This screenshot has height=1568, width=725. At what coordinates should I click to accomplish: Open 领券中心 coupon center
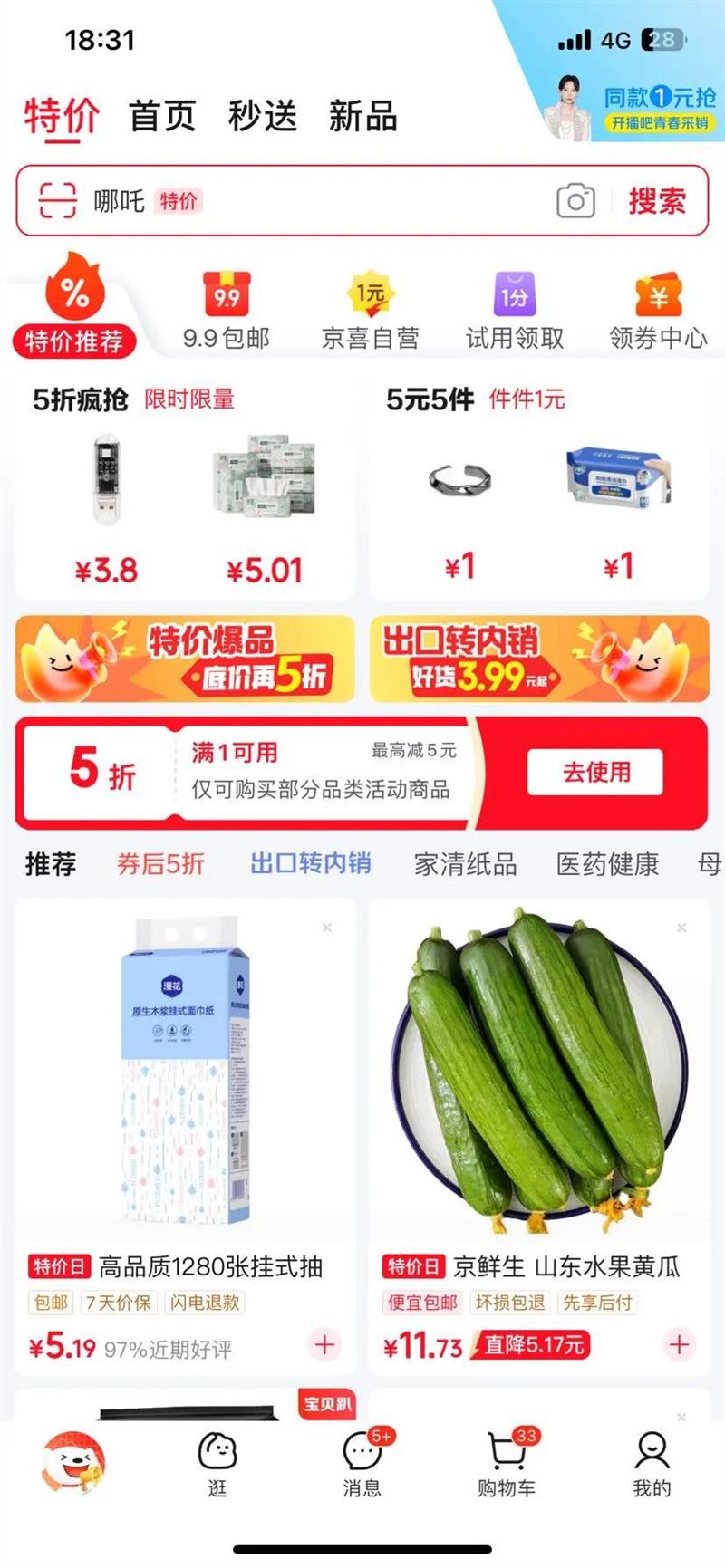[658, 313]
